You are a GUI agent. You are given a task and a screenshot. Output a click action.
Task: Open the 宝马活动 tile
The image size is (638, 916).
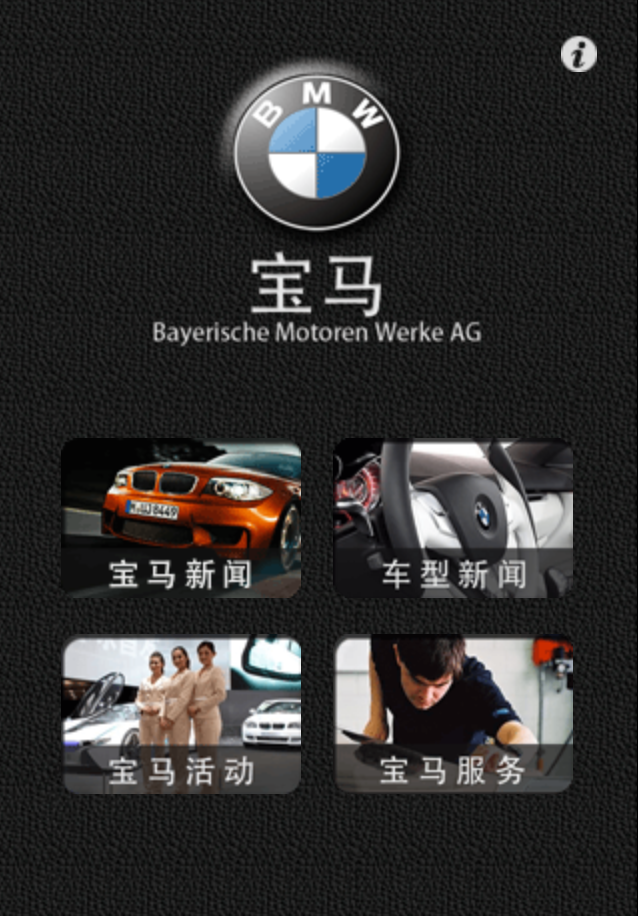pos(181,715)
